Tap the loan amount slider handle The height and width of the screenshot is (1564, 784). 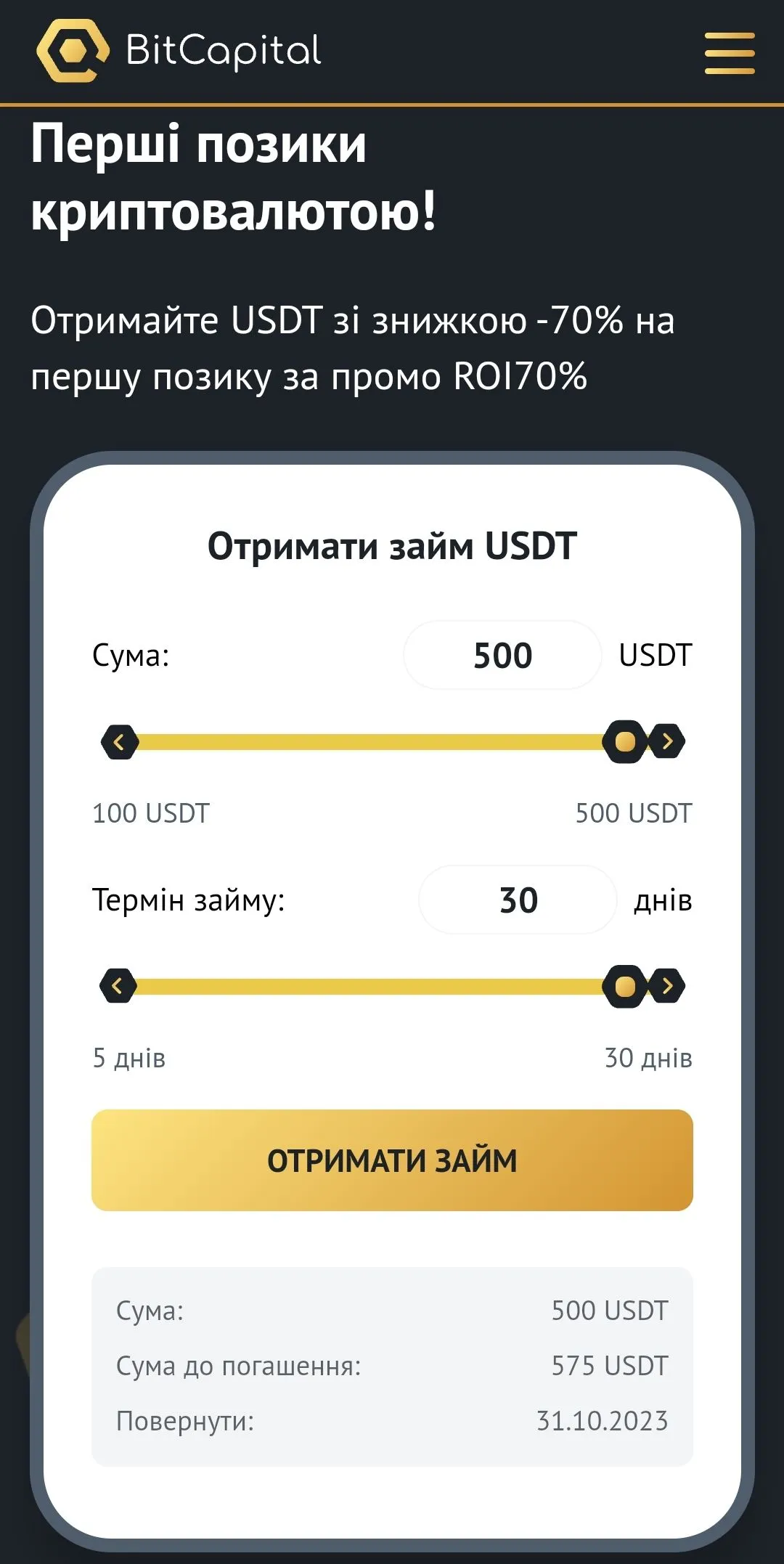pyautogui.click(x=624, y=742)
